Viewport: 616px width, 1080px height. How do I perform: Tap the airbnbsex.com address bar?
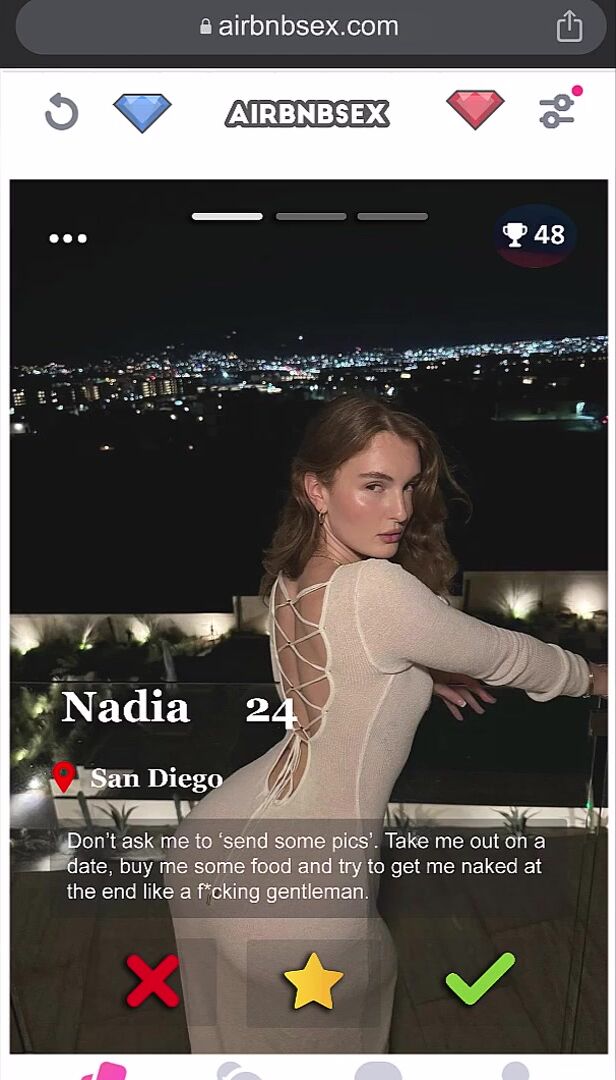click(x=300, y=27)
